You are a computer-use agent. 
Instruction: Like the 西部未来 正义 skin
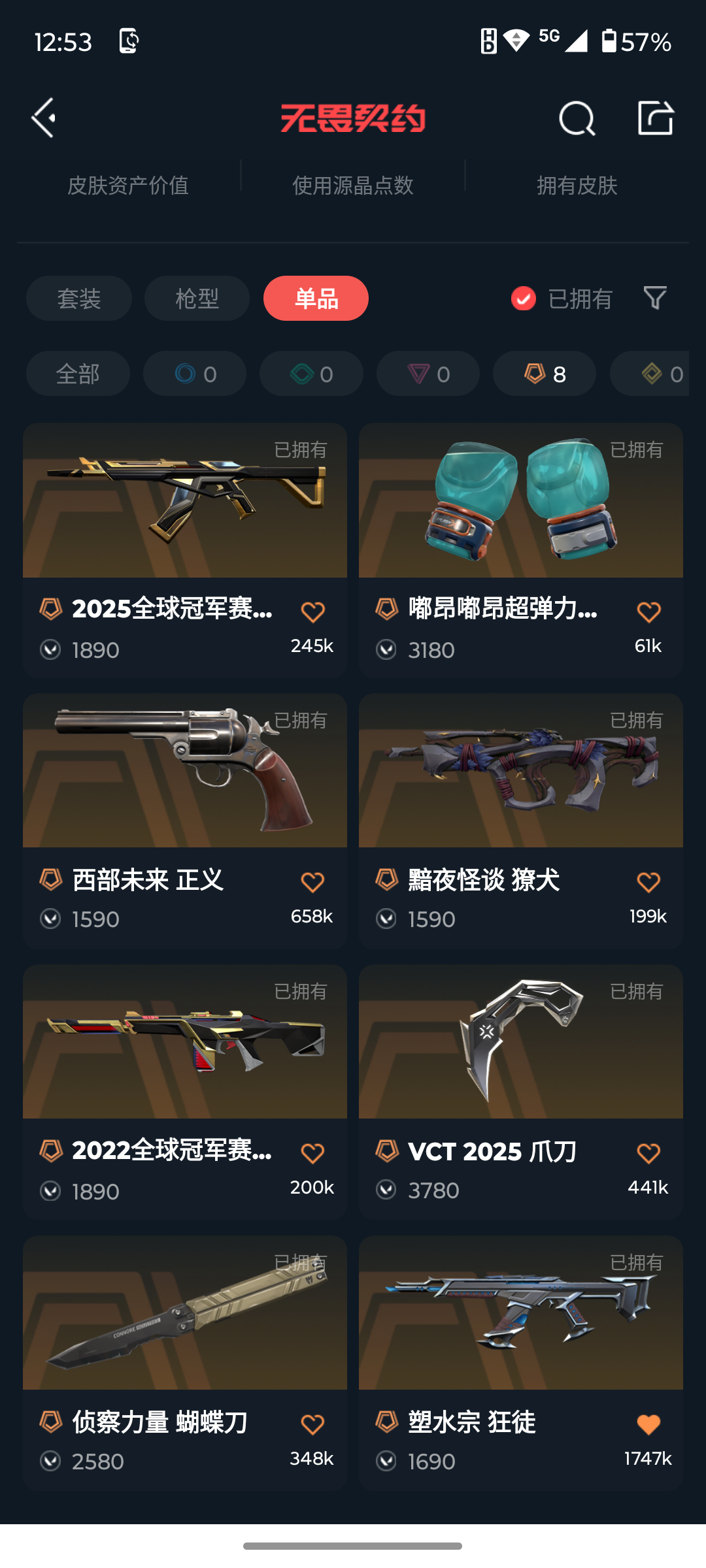tap(312, 883)
